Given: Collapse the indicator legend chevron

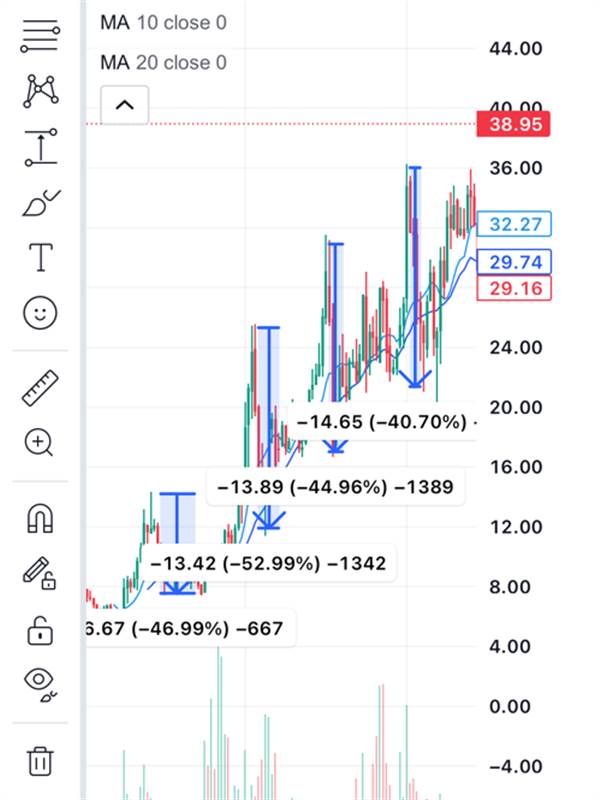Looking at the screenshot, I should point(125,104).
